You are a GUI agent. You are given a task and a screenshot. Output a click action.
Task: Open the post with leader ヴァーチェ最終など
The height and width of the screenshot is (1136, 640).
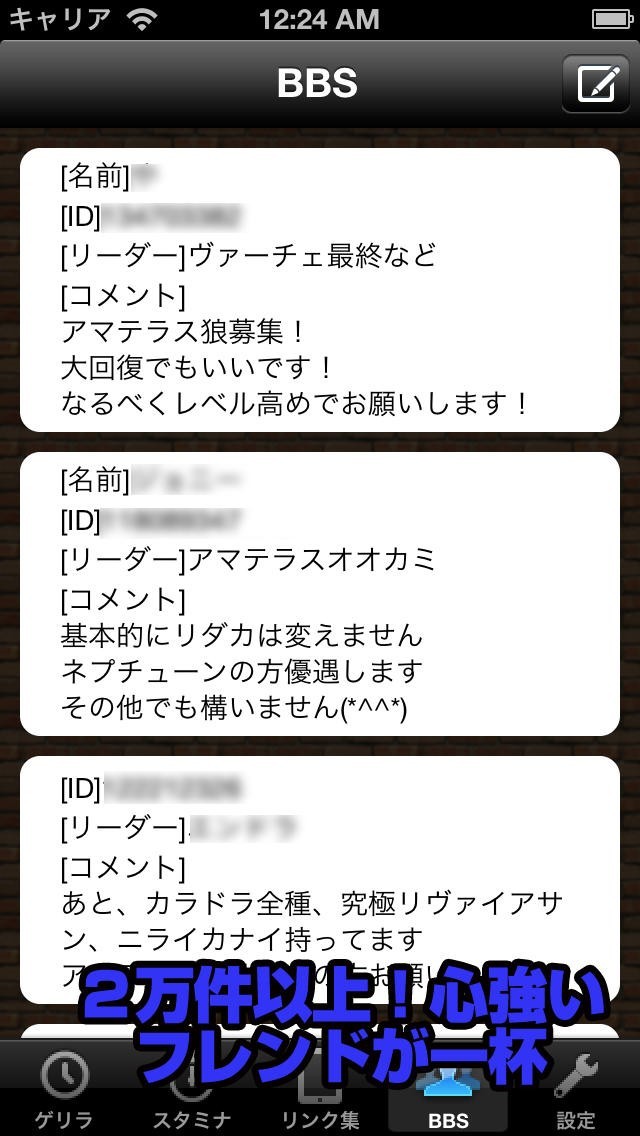320,290
